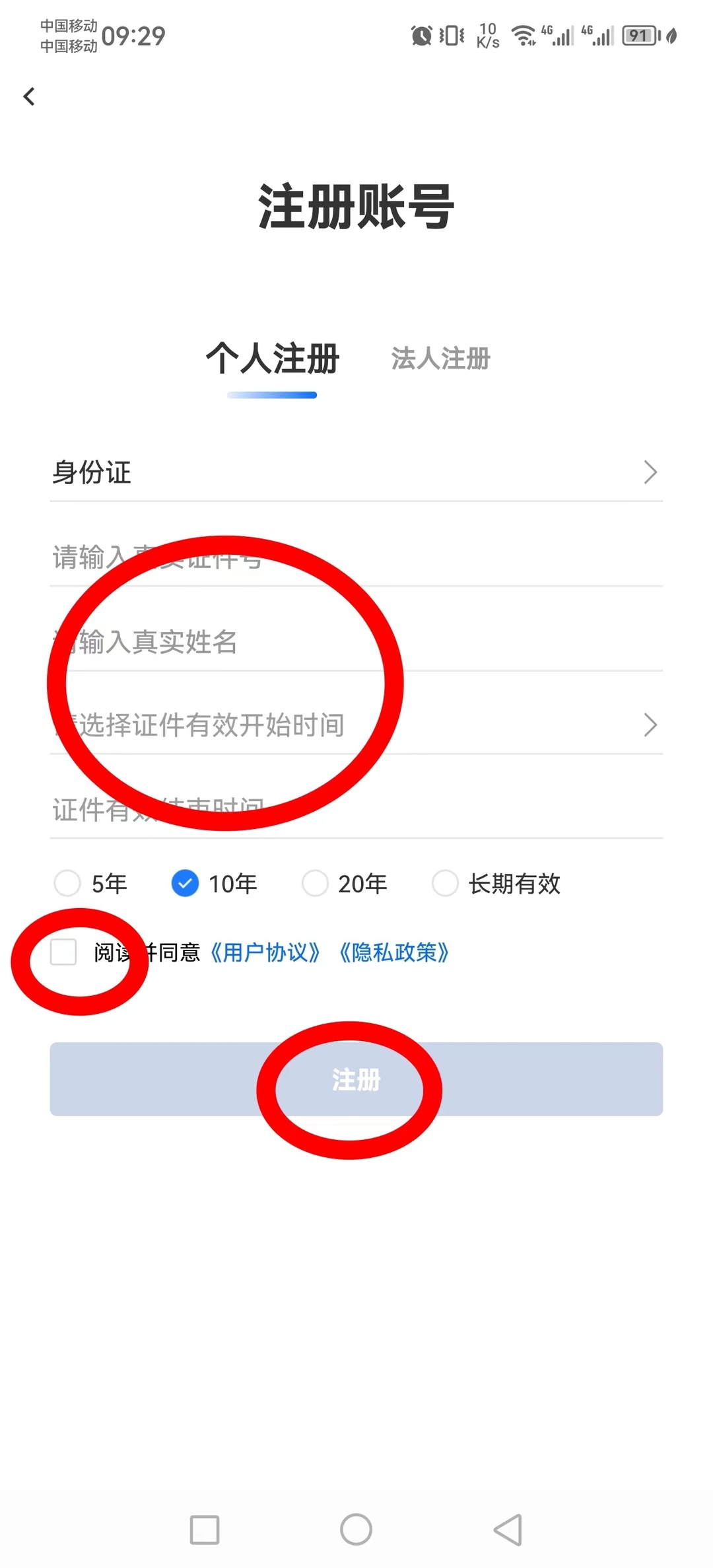This screenshot has height=1568, width=713.
Task: Choose the 证件有效开始时间 start date
Action: point(356,725)
